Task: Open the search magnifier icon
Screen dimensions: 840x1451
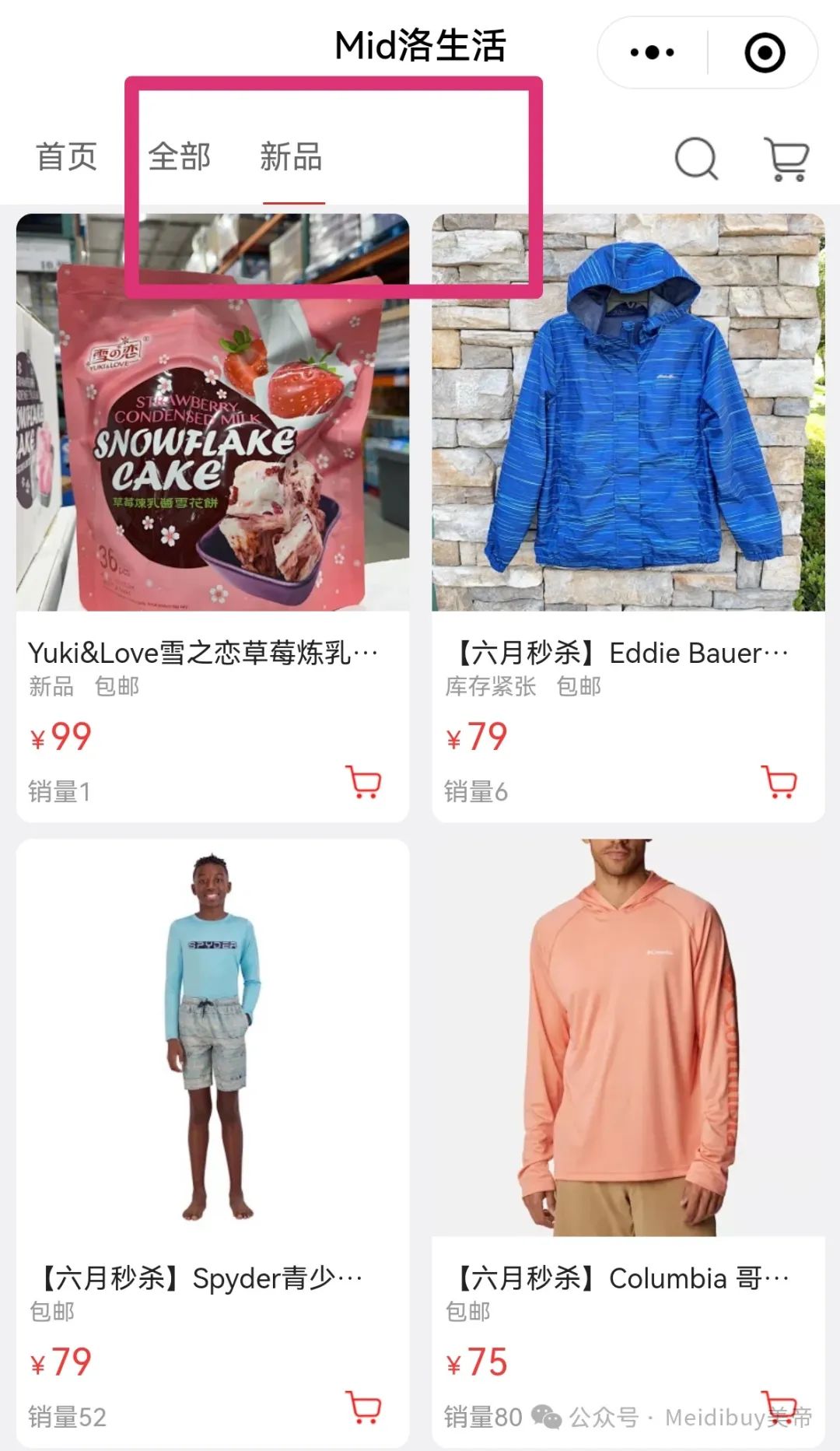Action: [696, 159]
